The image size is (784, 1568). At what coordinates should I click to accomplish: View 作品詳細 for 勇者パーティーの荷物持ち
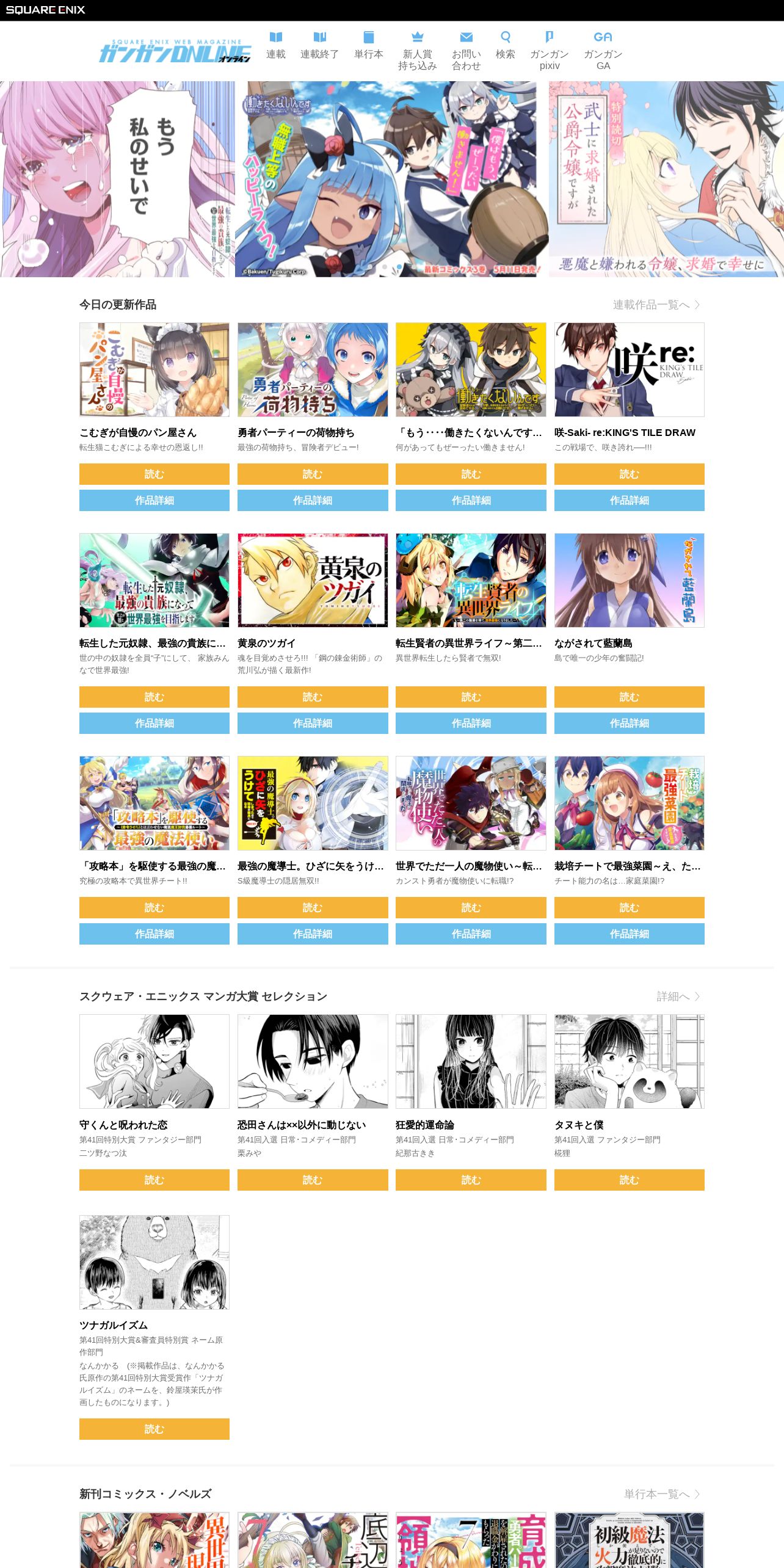312,500
